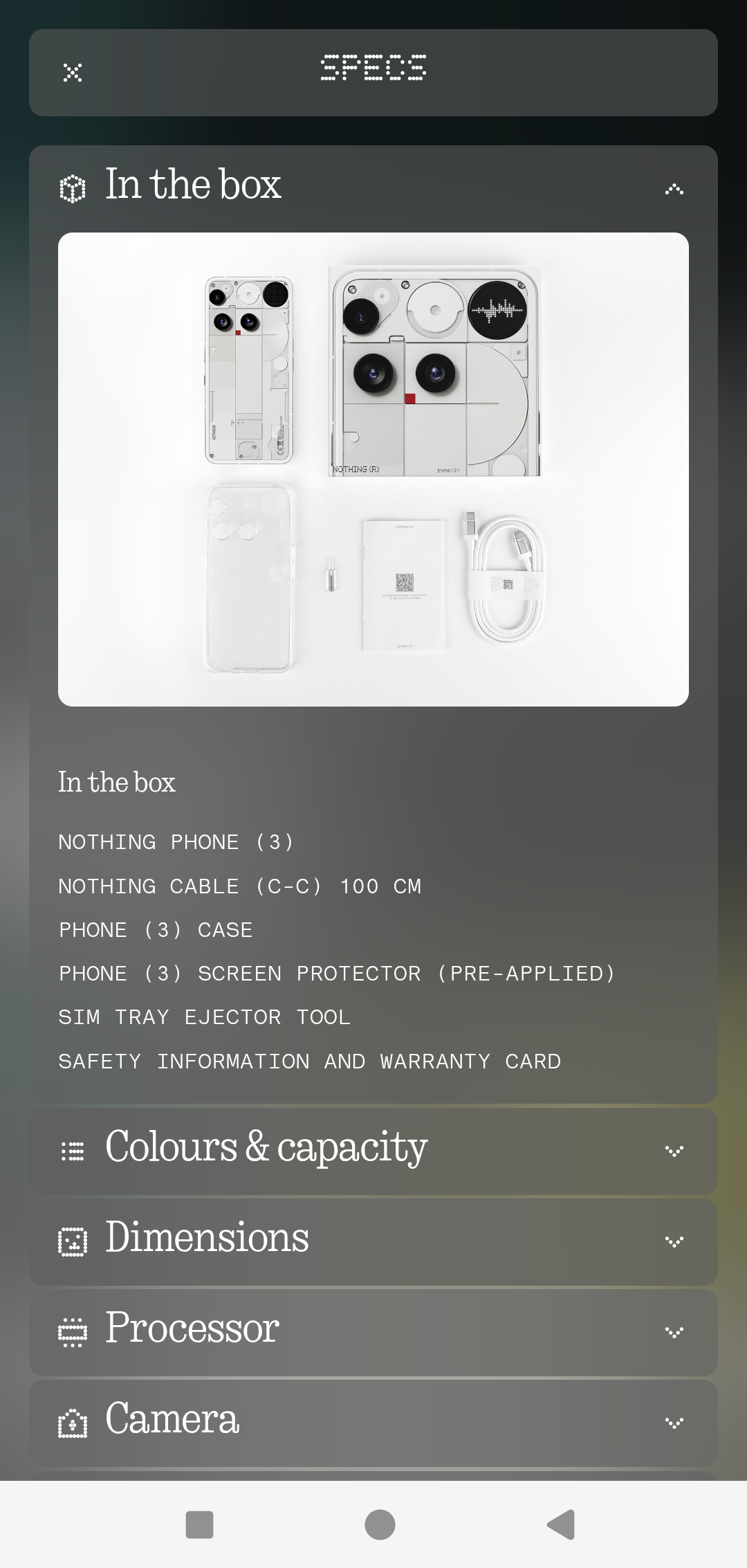Expand the Camera section
This screenshot has width=747, height=1568.
point(674,1423)
